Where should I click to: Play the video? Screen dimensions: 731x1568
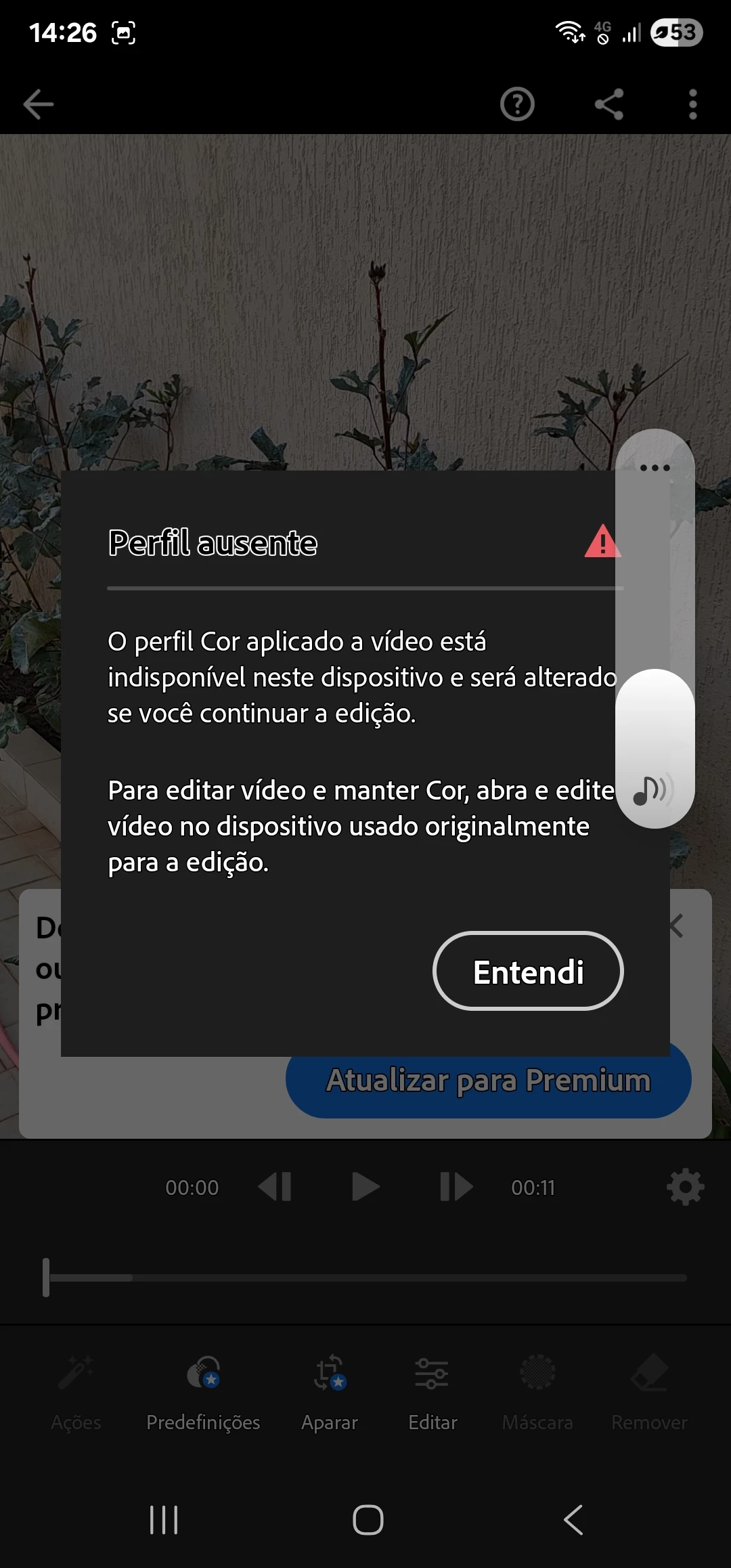(365, 1187)
